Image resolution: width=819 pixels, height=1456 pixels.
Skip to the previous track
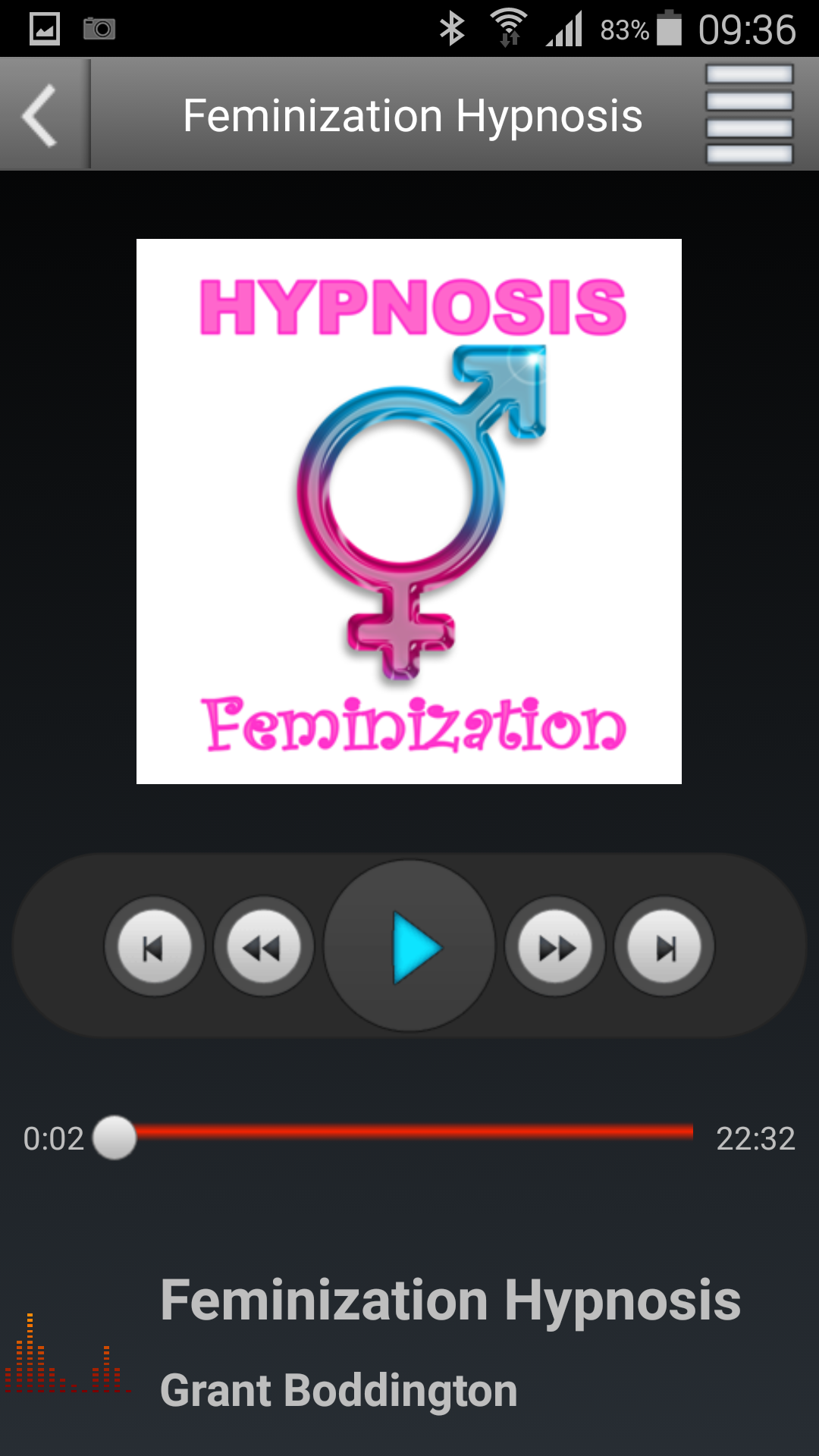(154, 947)
